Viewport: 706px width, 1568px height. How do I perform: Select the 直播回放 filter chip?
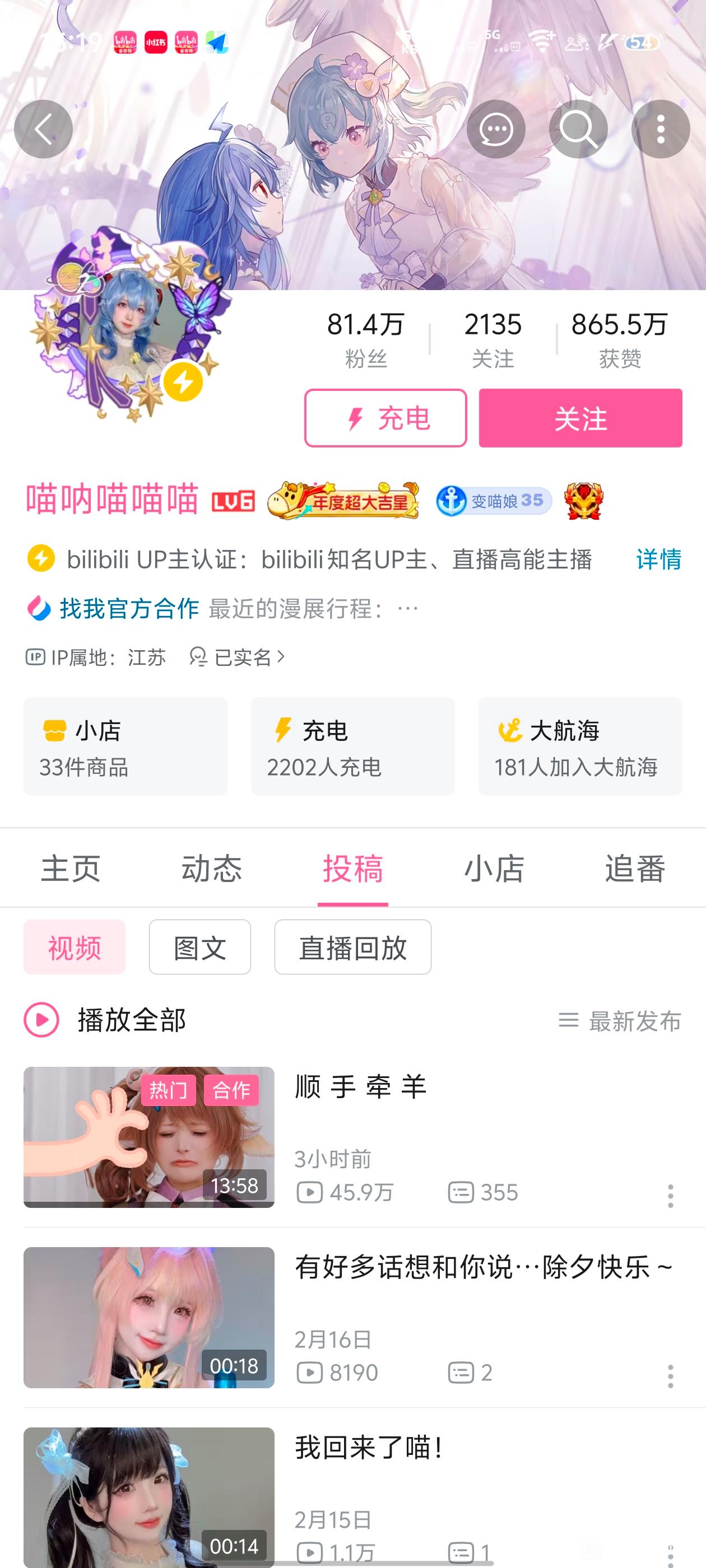point(352,947)
